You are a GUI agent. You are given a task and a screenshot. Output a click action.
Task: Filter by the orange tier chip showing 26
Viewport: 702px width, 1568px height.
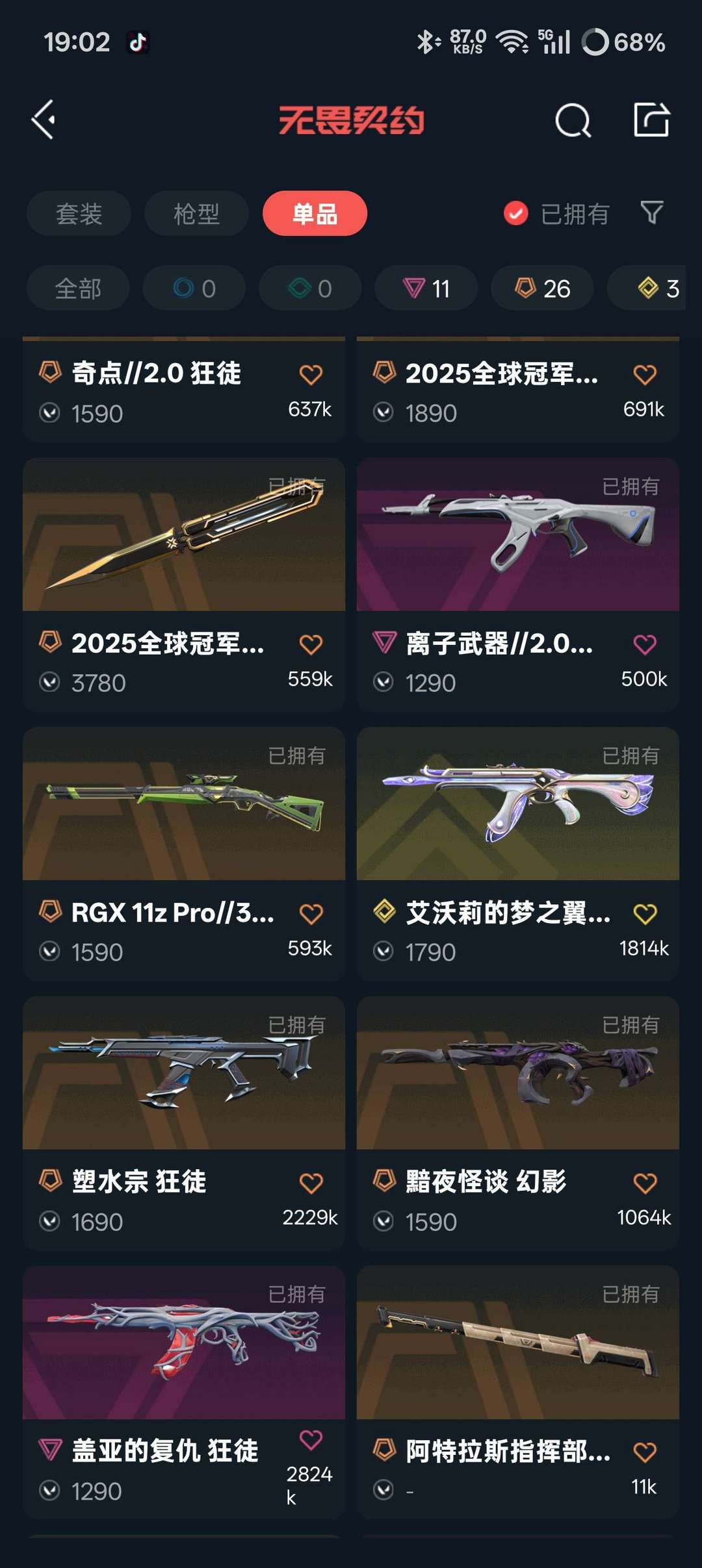[542, 288]
